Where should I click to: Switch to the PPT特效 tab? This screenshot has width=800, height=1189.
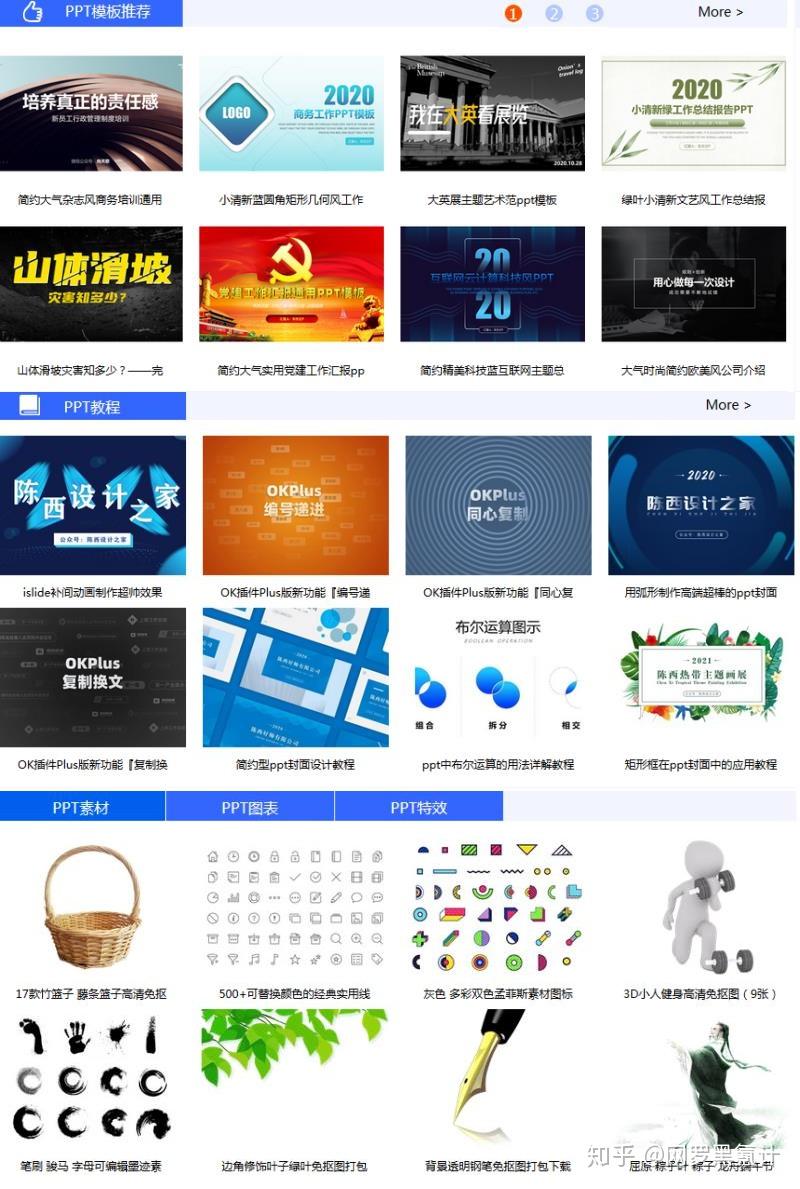coord(416,806)
